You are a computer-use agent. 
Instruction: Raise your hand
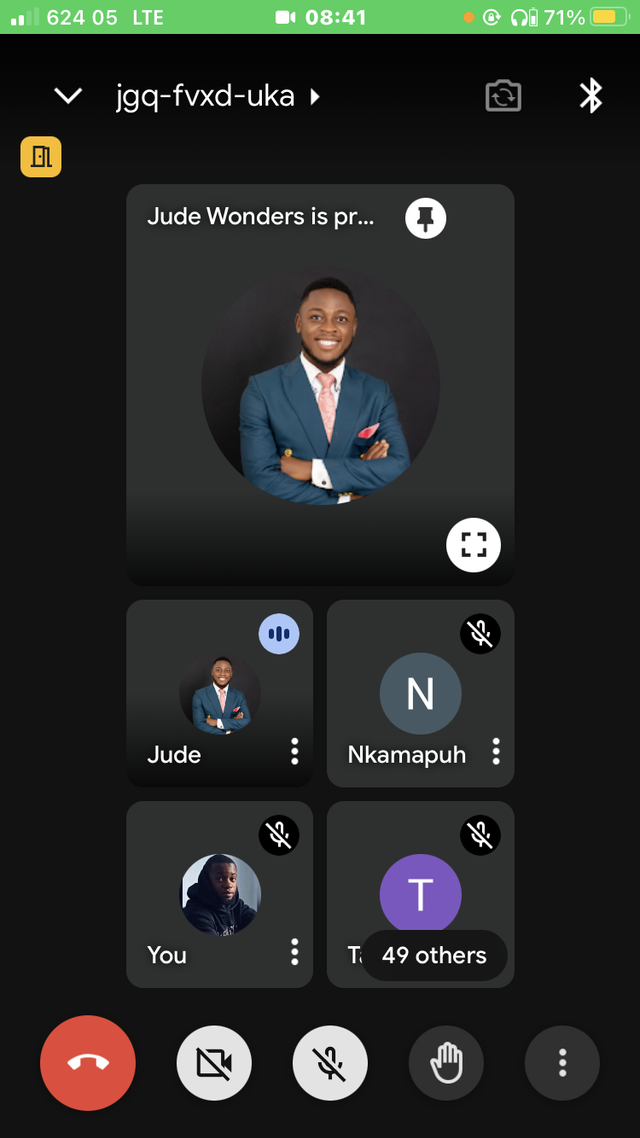(446, 1063)
